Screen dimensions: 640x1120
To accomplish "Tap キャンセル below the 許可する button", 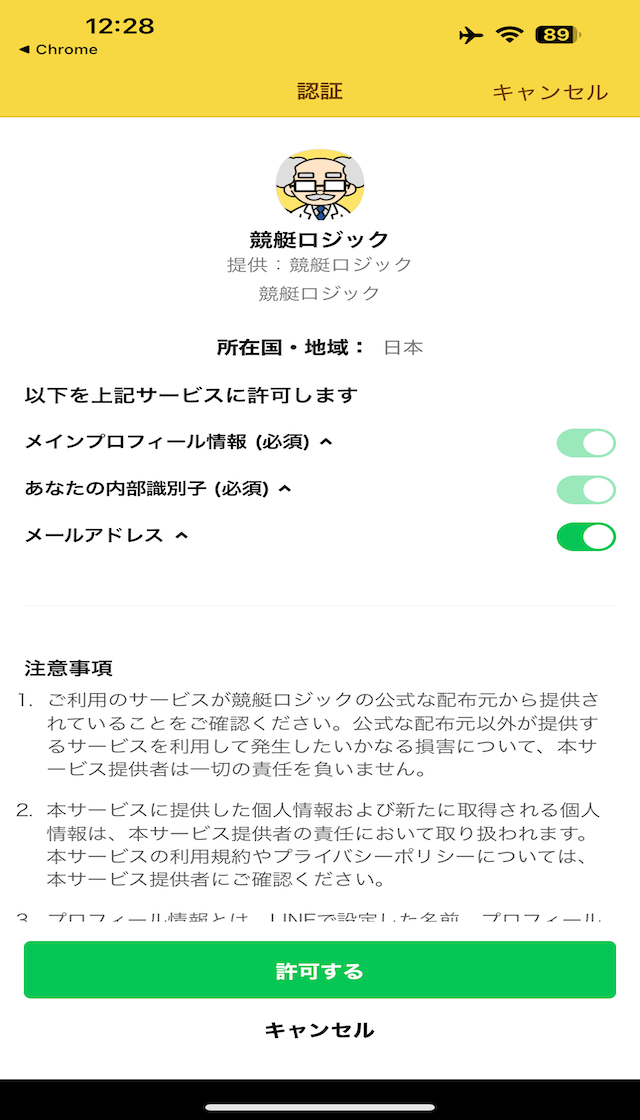I will [x=320, y=1030].
